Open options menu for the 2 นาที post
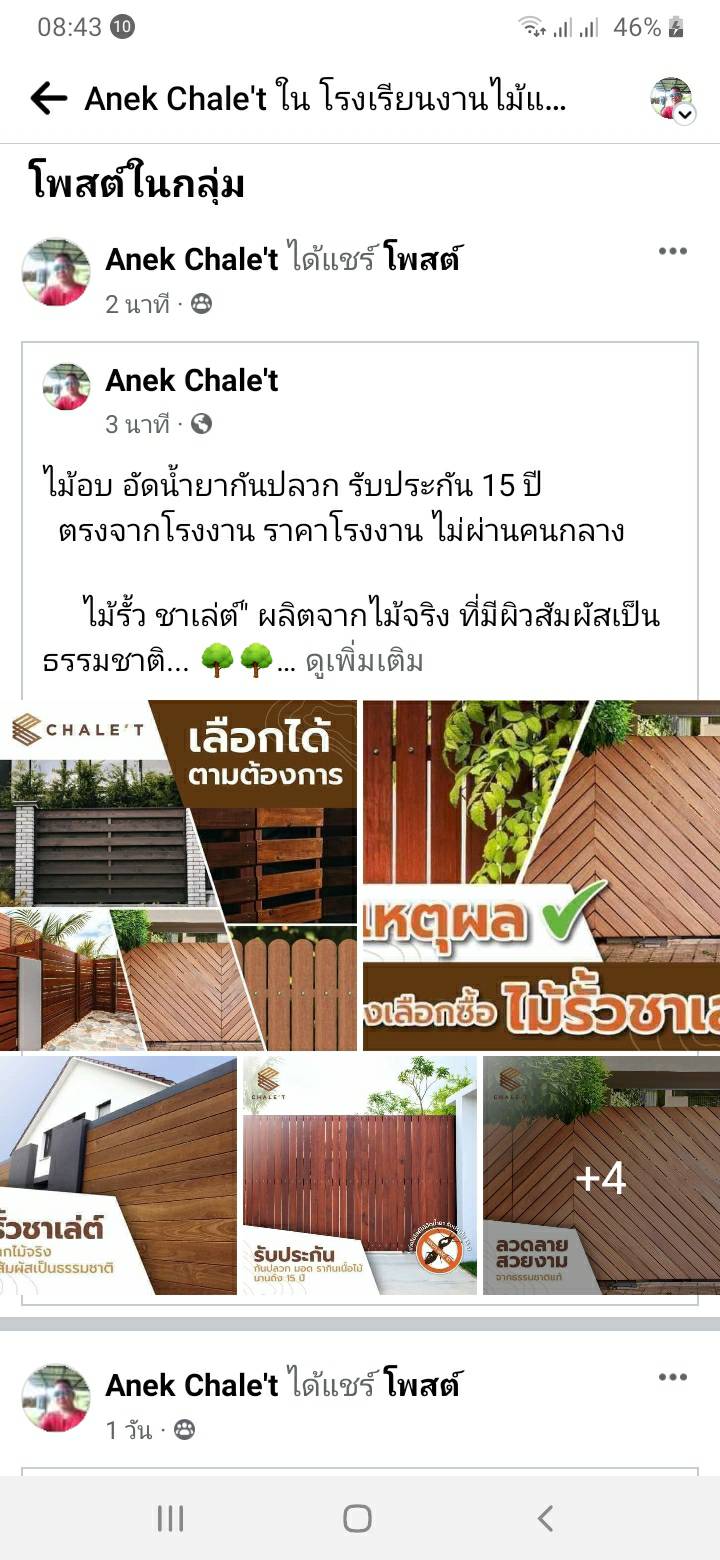 672,251
